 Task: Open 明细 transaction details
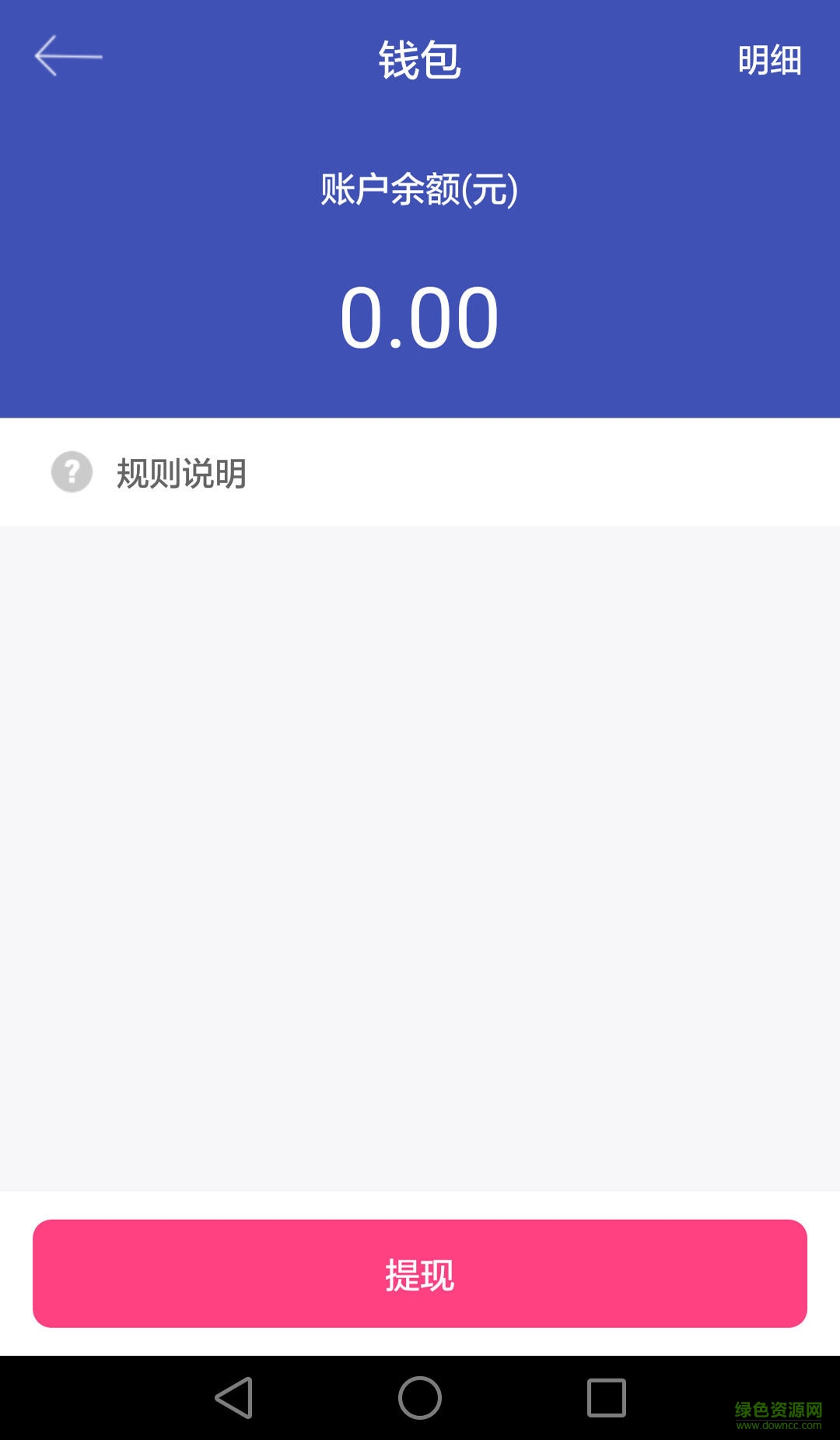768,60
